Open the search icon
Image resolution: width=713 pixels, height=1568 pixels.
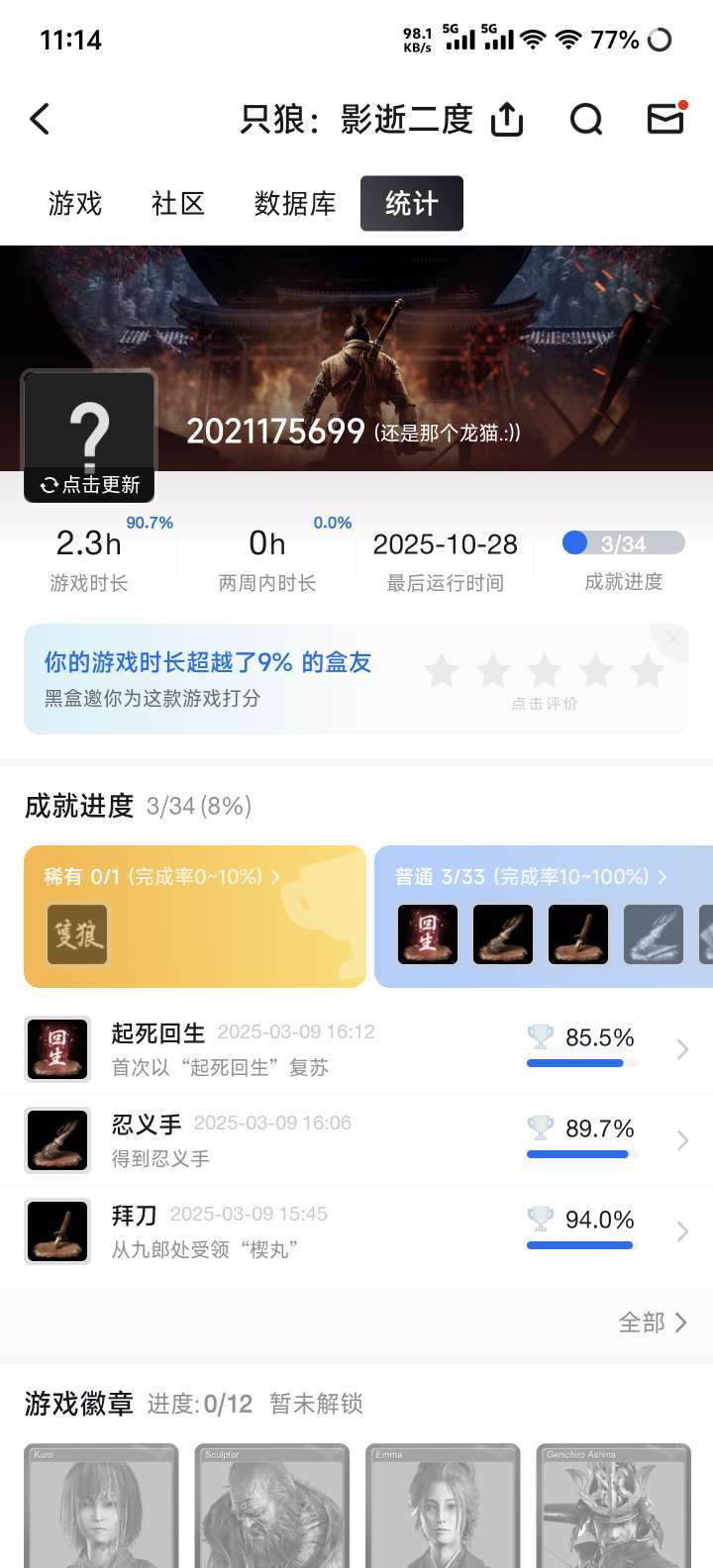pyautogui.click(x=586, y=120)
